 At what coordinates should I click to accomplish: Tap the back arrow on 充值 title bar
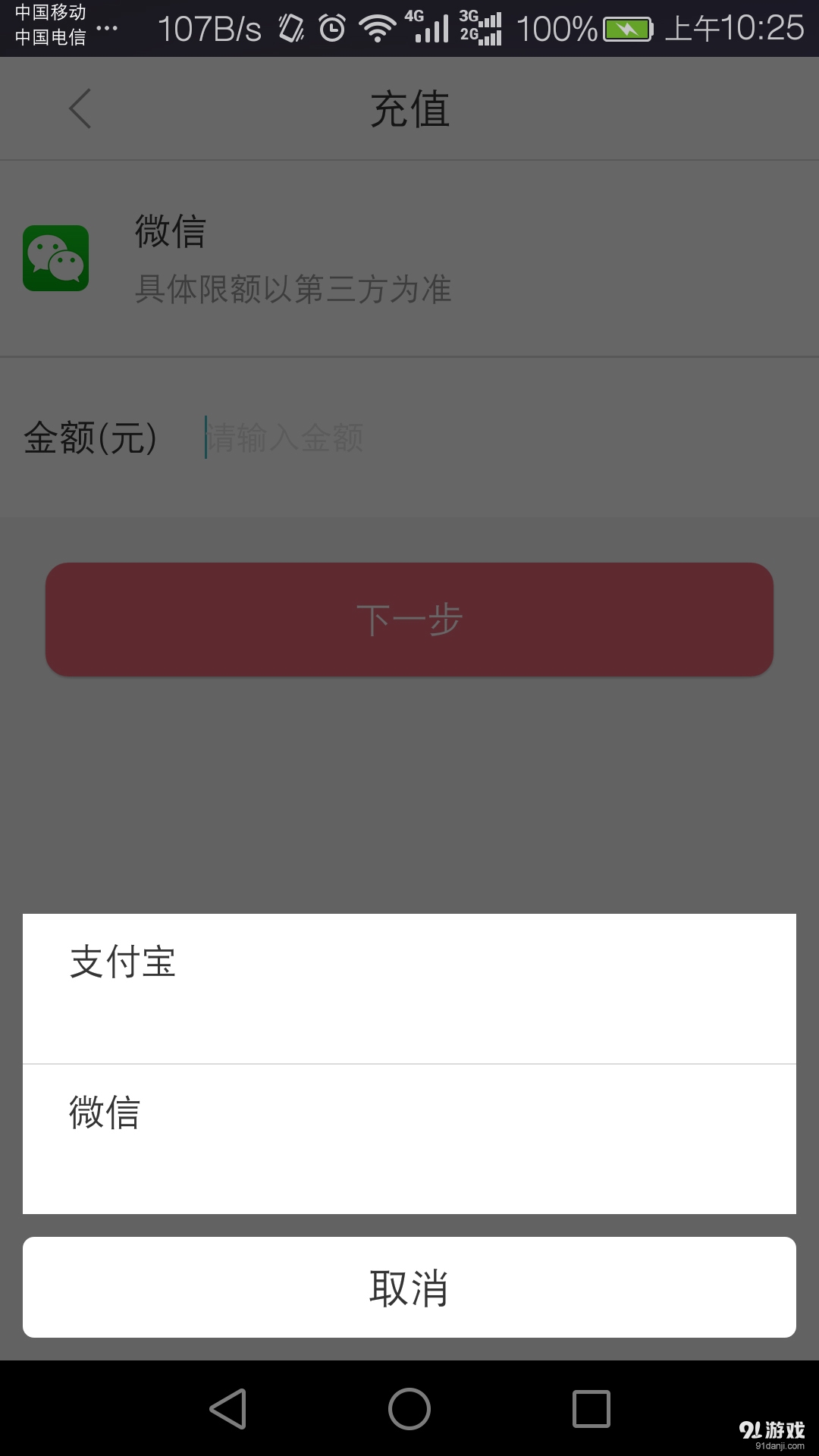coord(80,108)
